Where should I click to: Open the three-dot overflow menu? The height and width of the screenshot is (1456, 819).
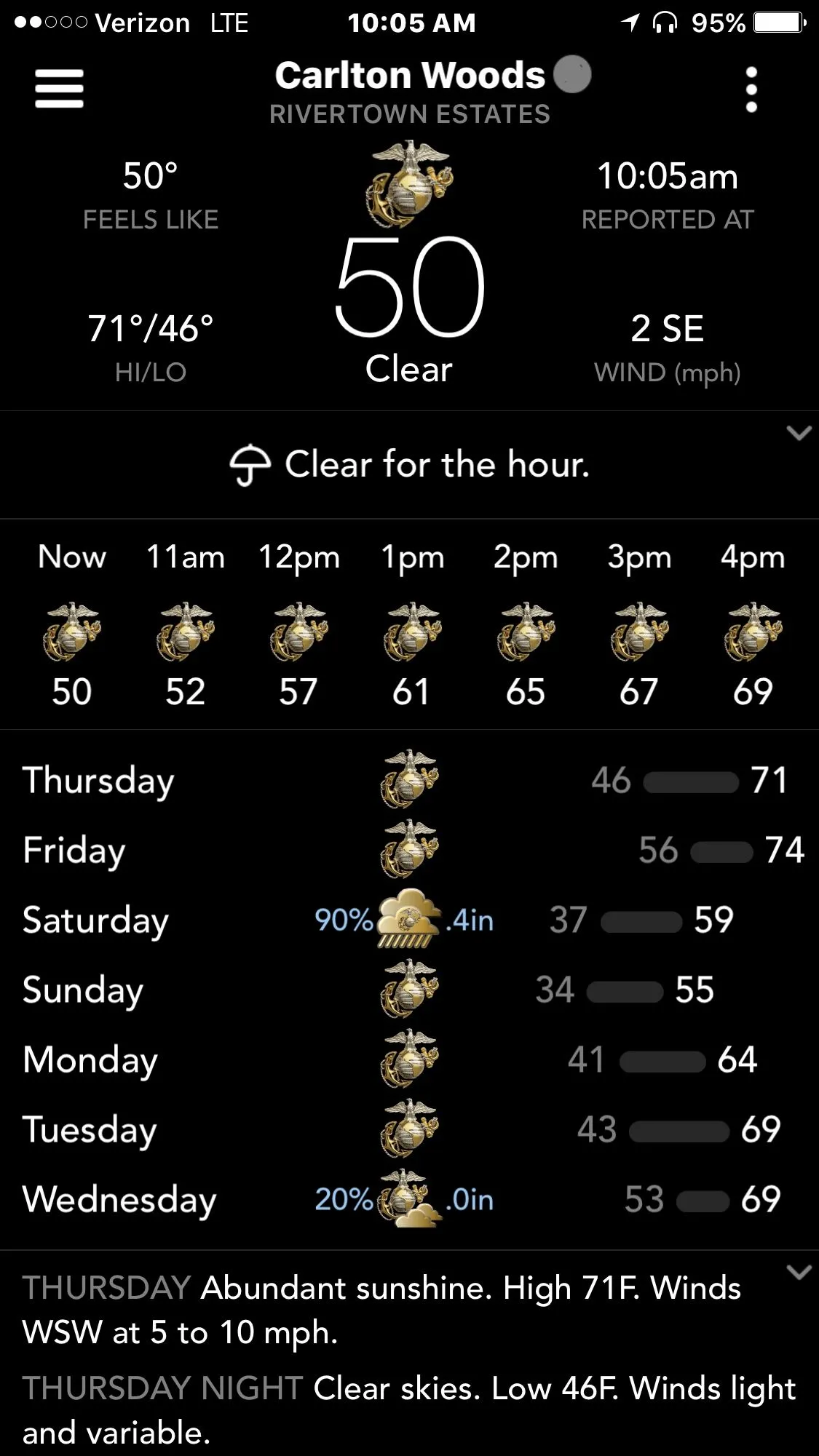751,89
